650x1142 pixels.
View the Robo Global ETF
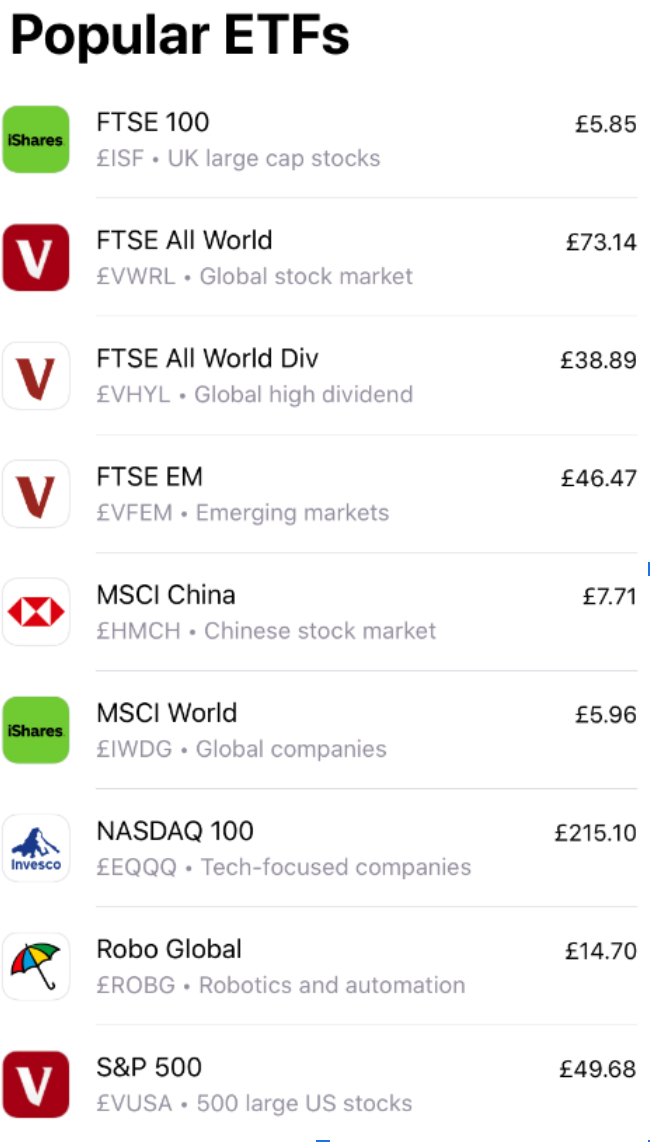pyautogui.click(x=325, y=966)
